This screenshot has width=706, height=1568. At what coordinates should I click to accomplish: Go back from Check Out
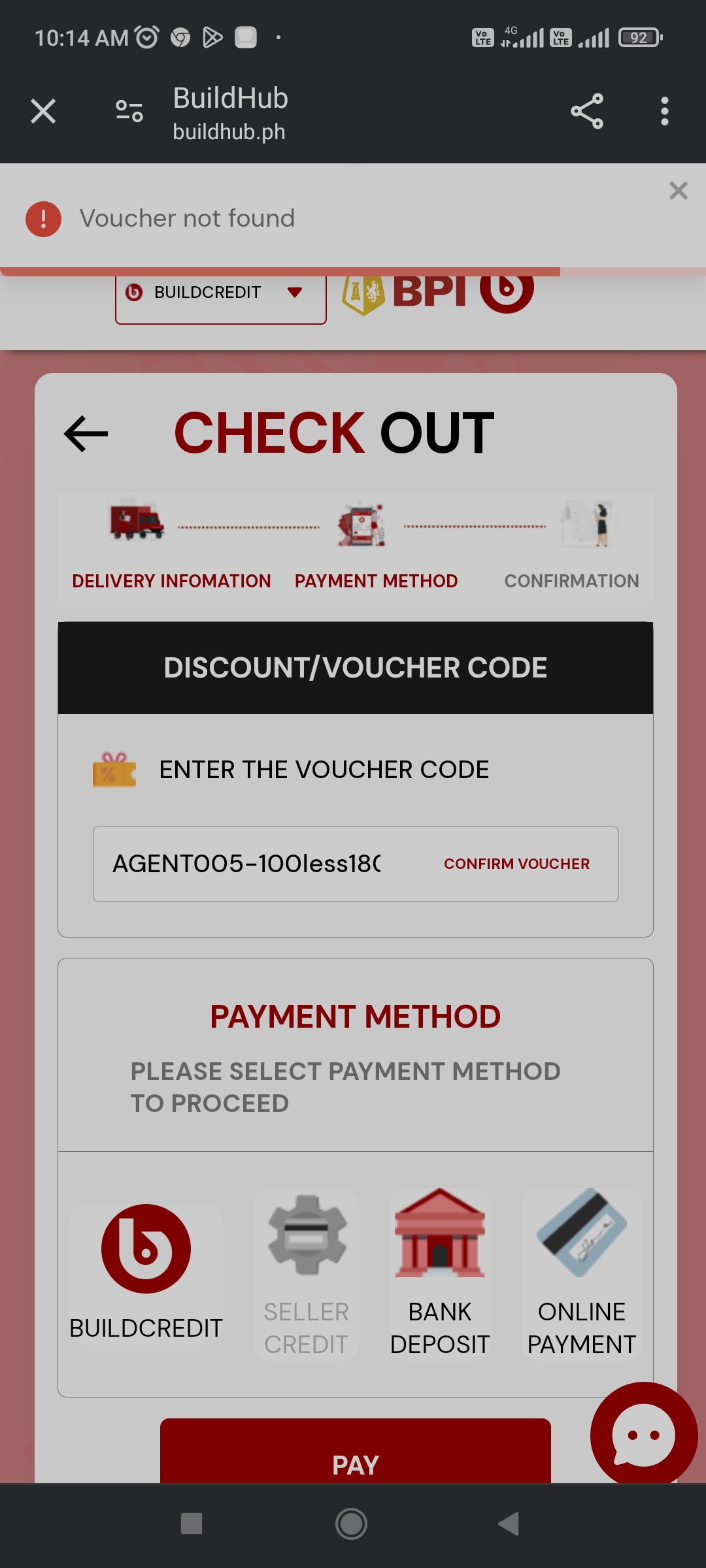click(x=86, y=434)
